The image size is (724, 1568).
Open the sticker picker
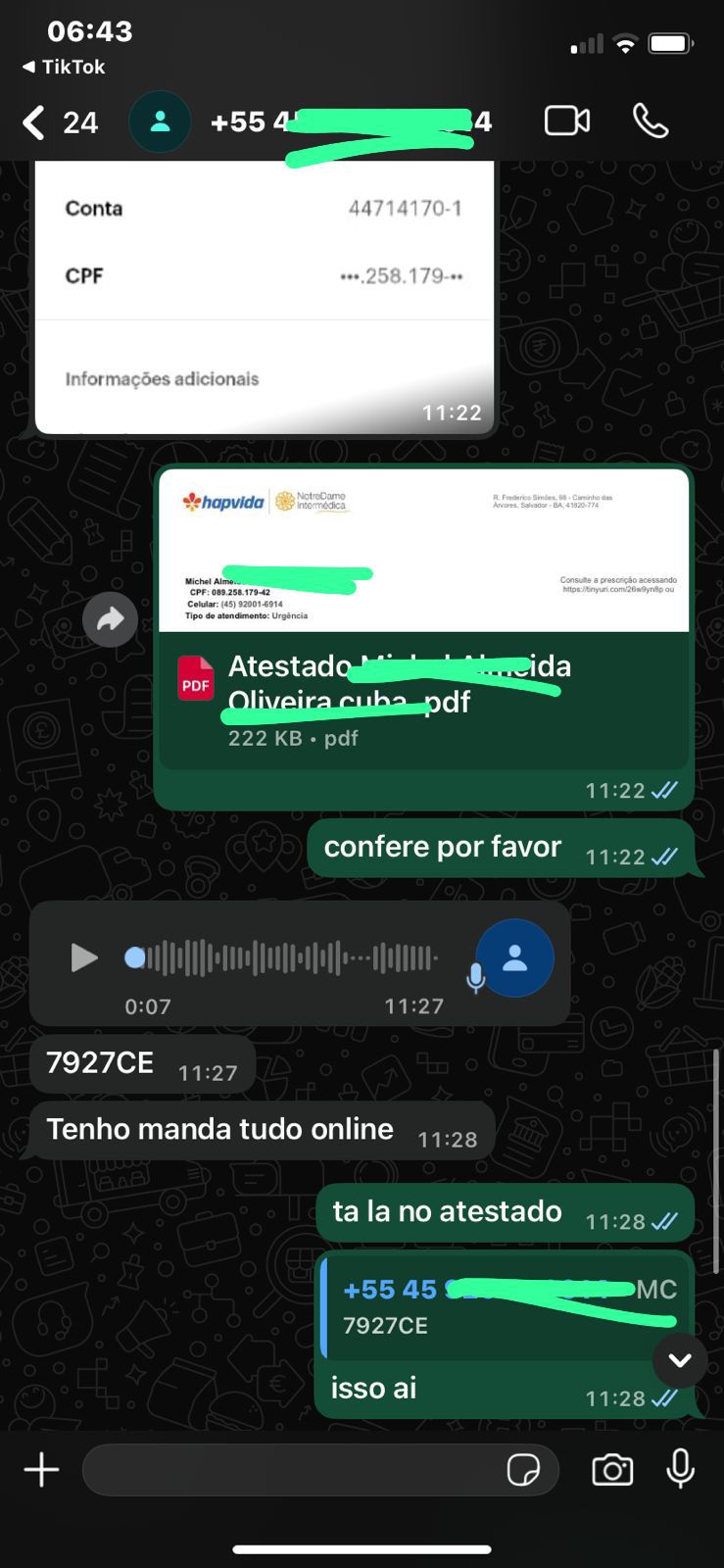pos(523,1470)
